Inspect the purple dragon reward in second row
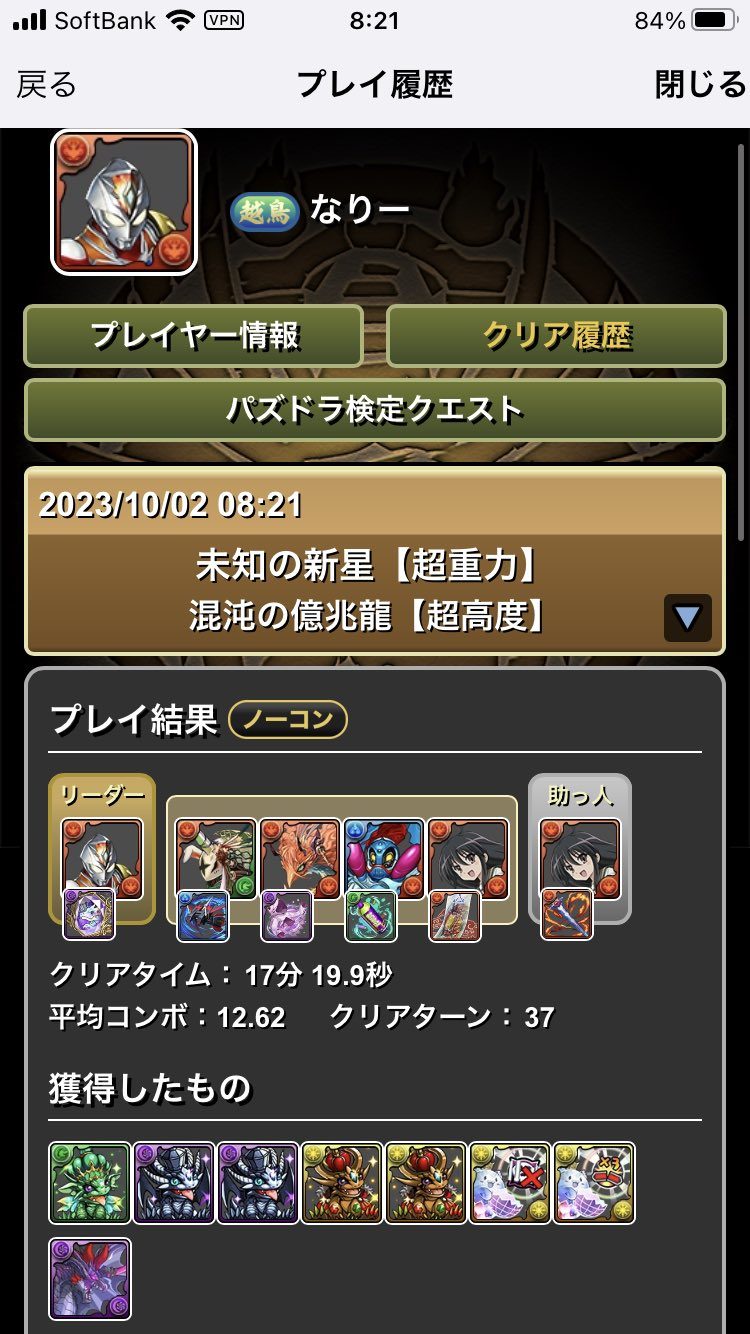This screenshot has height=1334, width=750. coord(90,1279)
